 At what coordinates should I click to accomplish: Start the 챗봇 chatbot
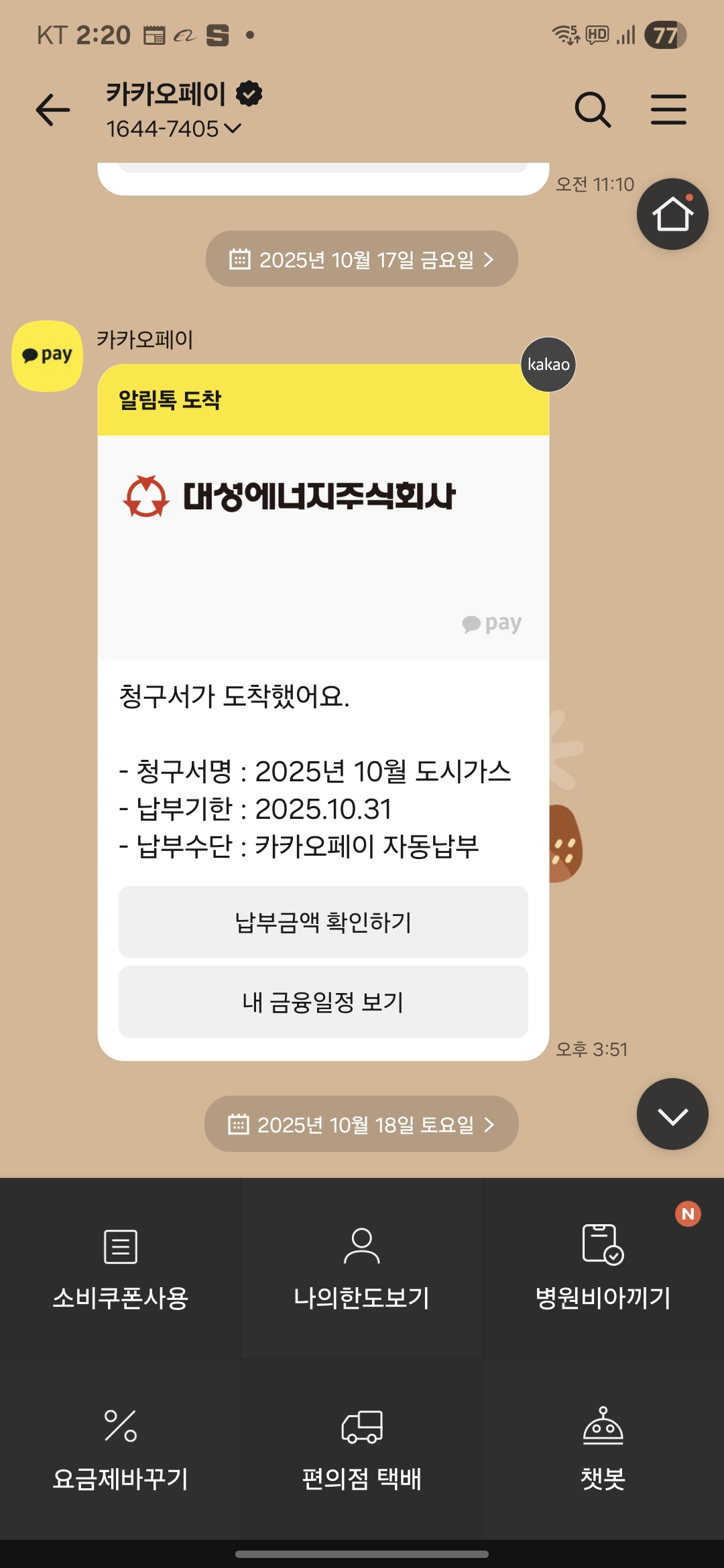pyautogui.click(x=603, y=1449)
